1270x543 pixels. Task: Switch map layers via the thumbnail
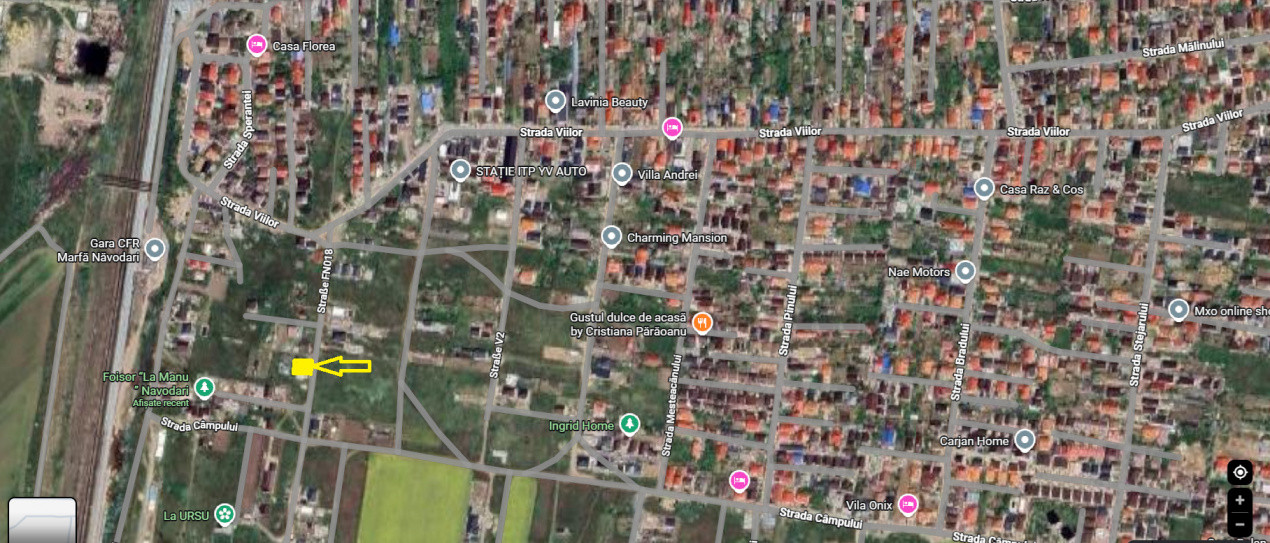tap(42, 520)
